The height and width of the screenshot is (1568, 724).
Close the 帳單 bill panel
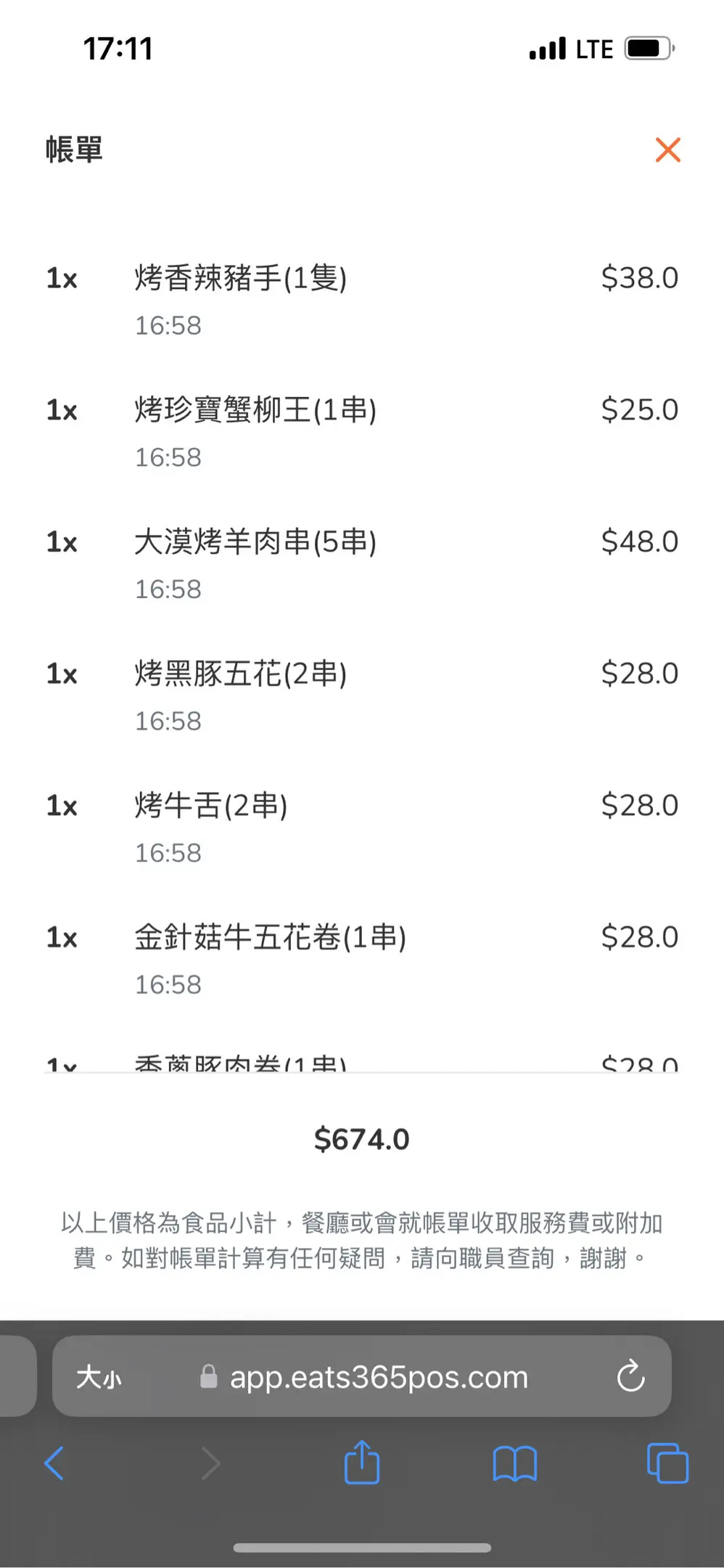coord(667,150)
